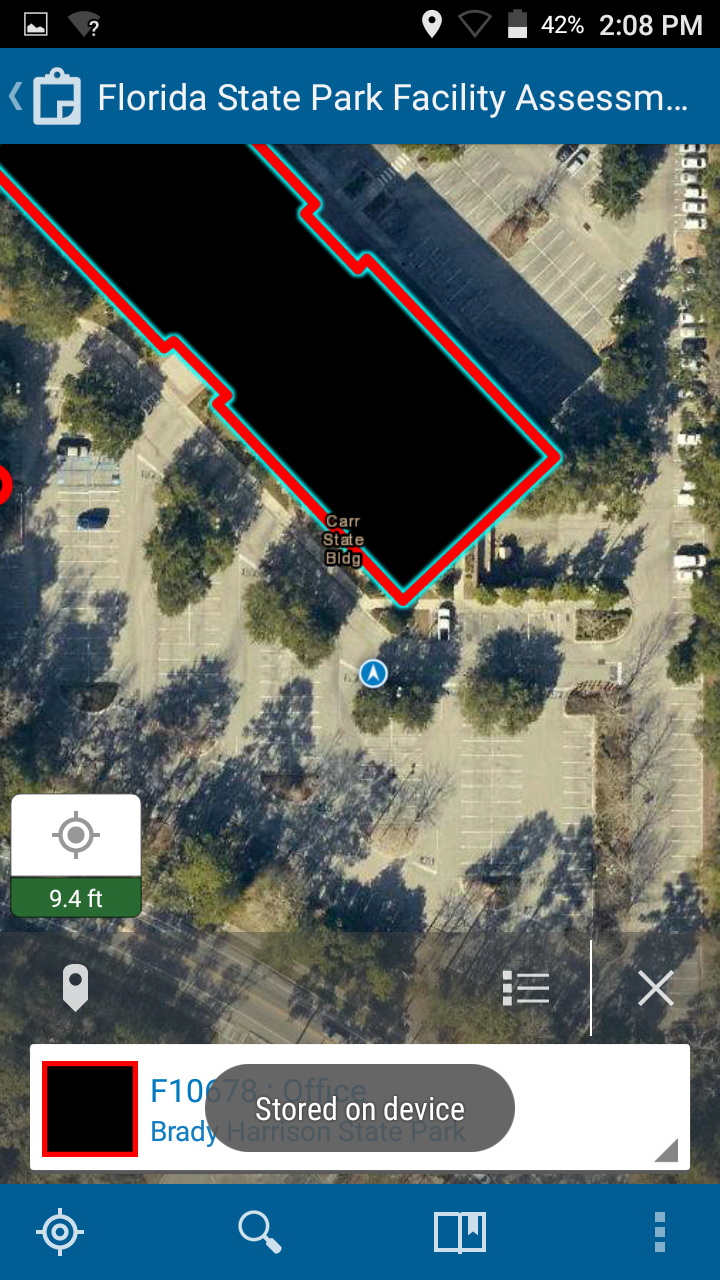
Task: Tap the map pin icon in the results bar
Action: 75,988
